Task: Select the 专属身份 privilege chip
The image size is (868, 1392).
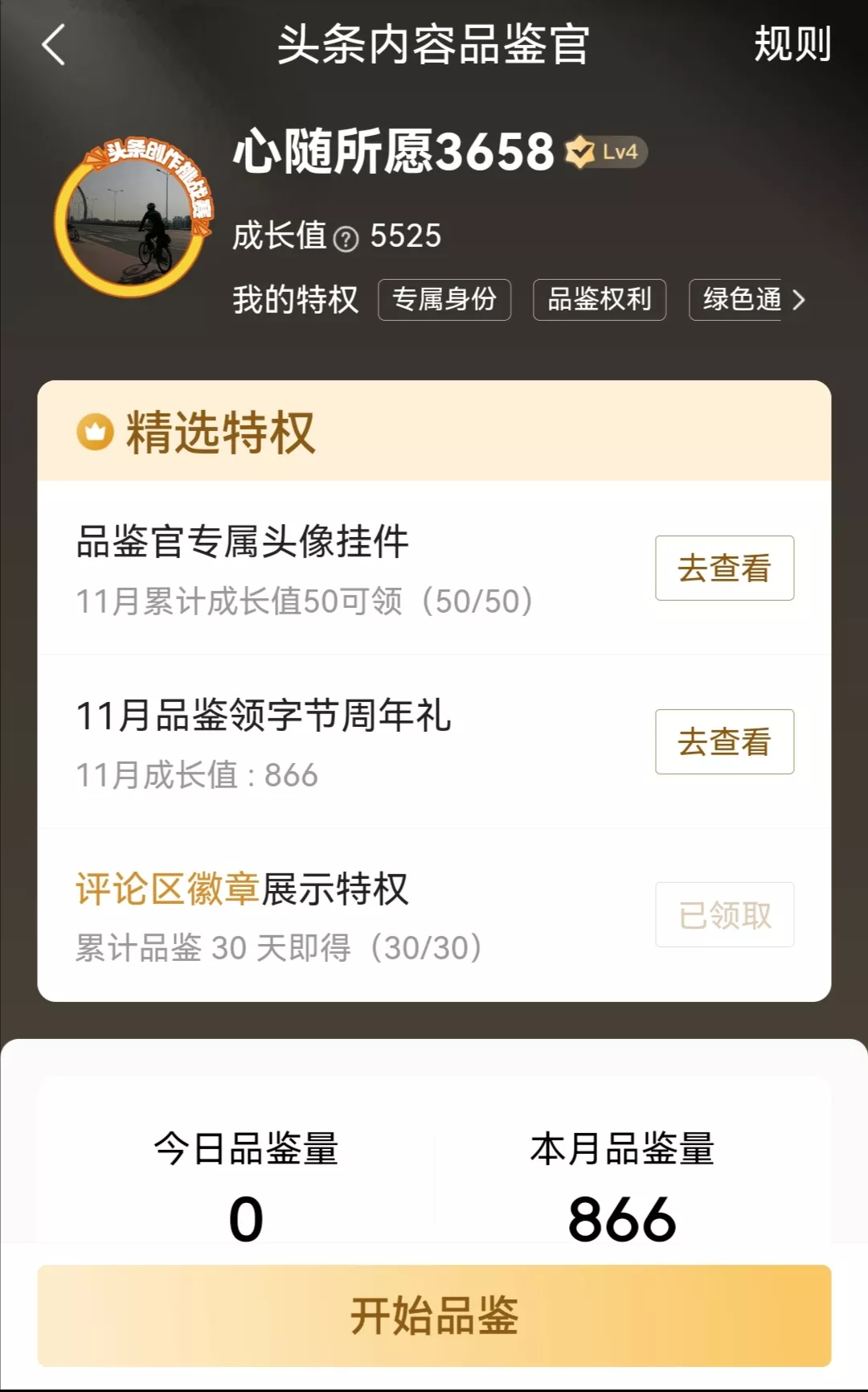Action: (x=444, y=300)
